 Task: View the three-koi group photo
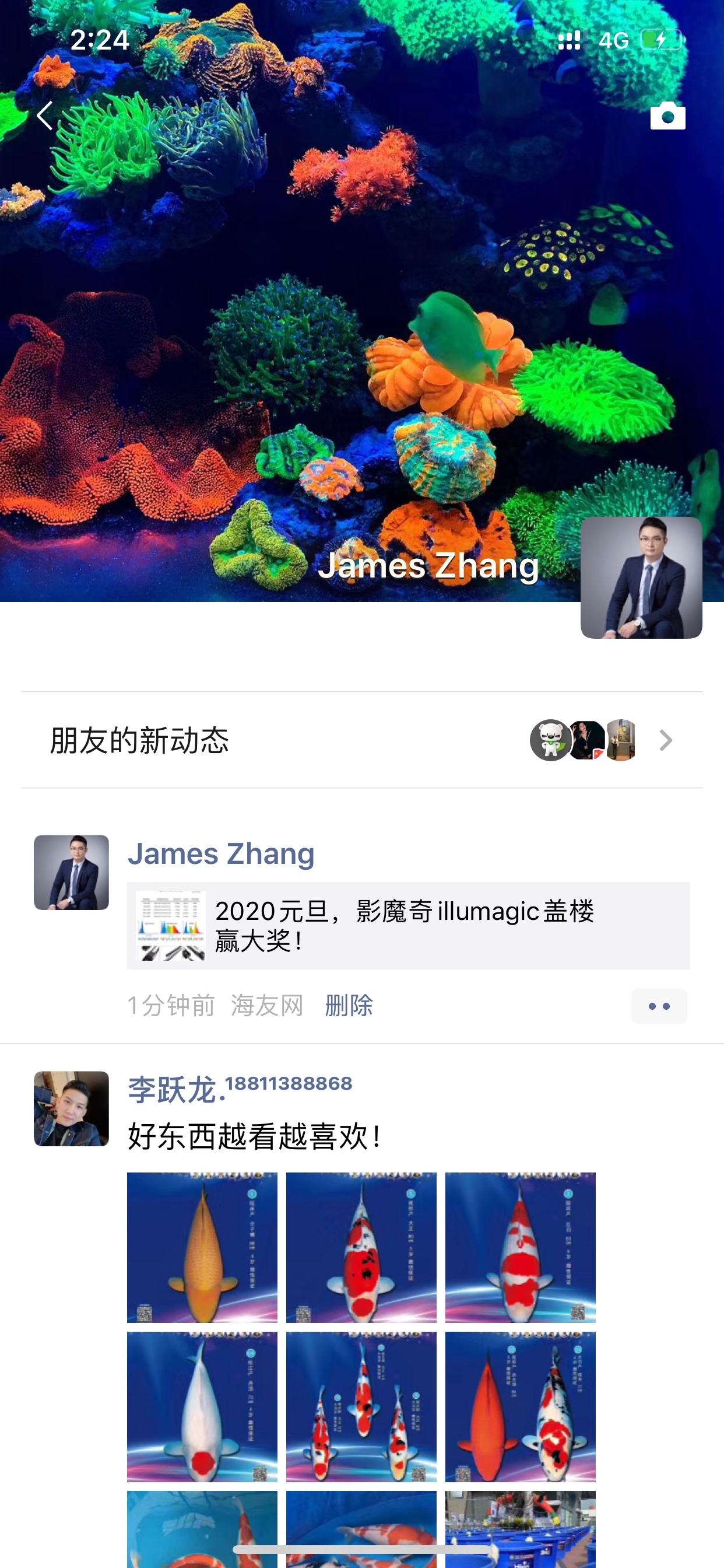[361, 1406]
